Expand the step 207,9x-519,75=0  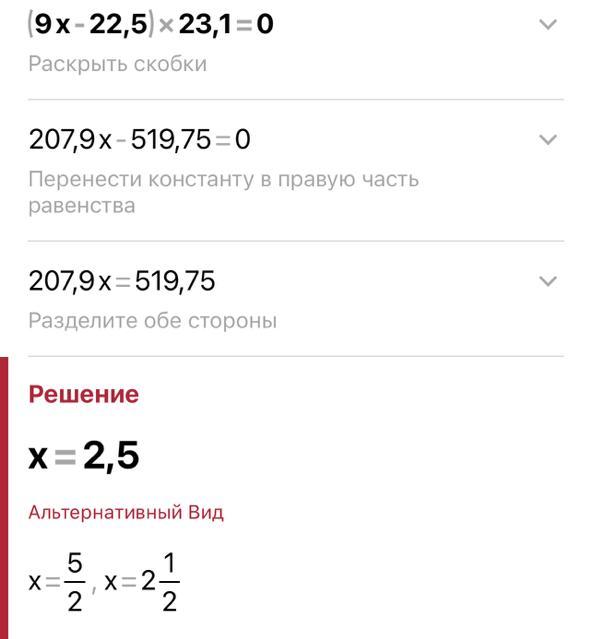(x=548, y=140)
